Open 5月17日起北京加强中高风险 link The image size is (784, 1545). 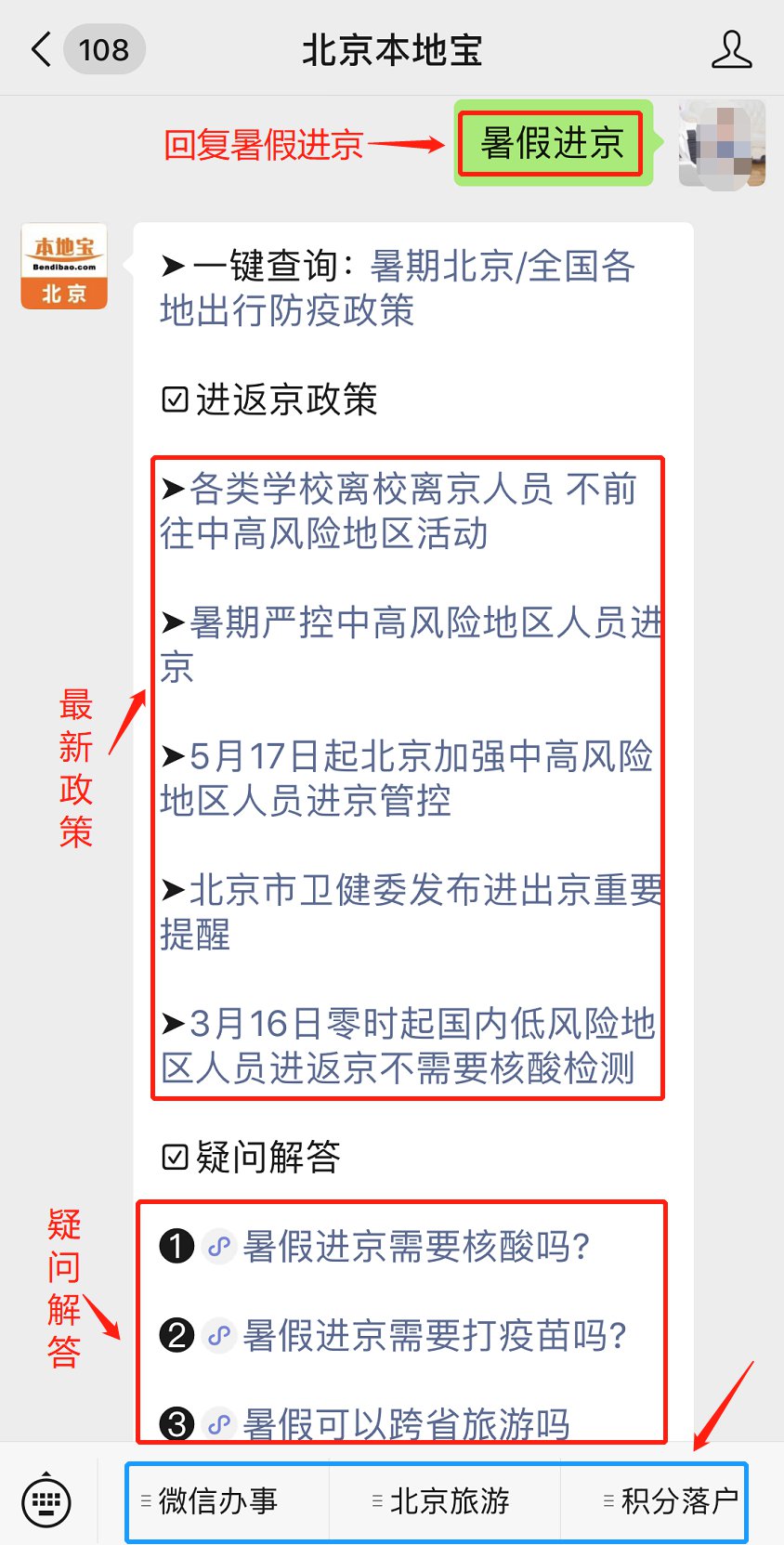406,779
